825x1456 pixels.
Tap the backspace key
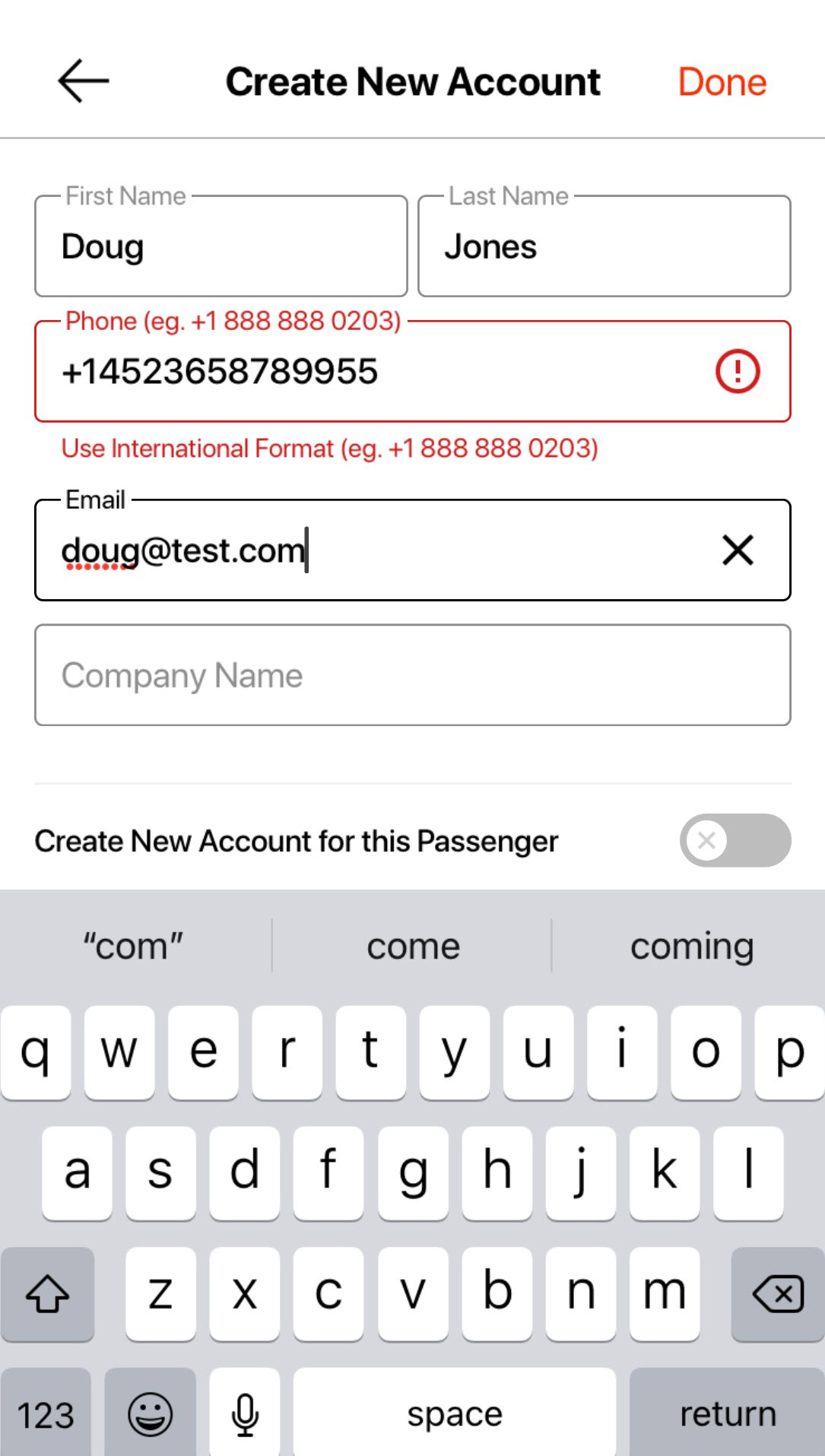coord(778,1294)
